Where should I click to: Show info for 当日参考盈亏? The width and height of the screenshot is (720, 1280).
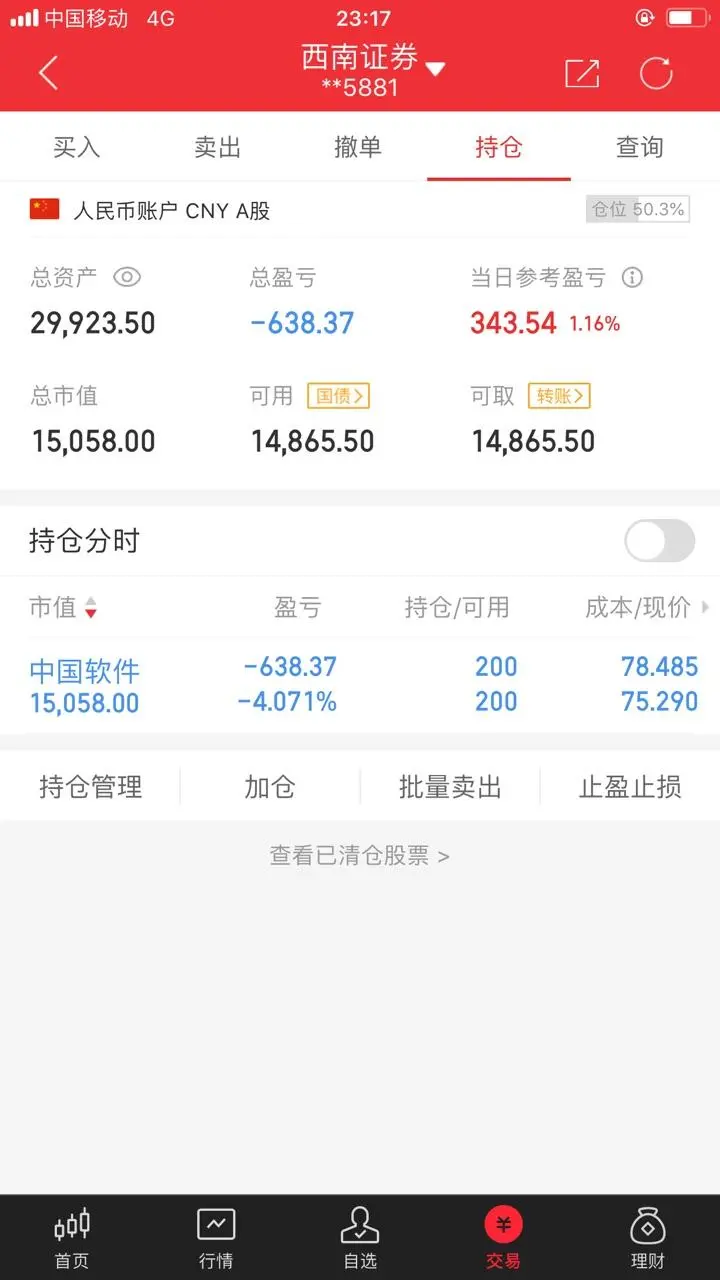click(632, 278)
